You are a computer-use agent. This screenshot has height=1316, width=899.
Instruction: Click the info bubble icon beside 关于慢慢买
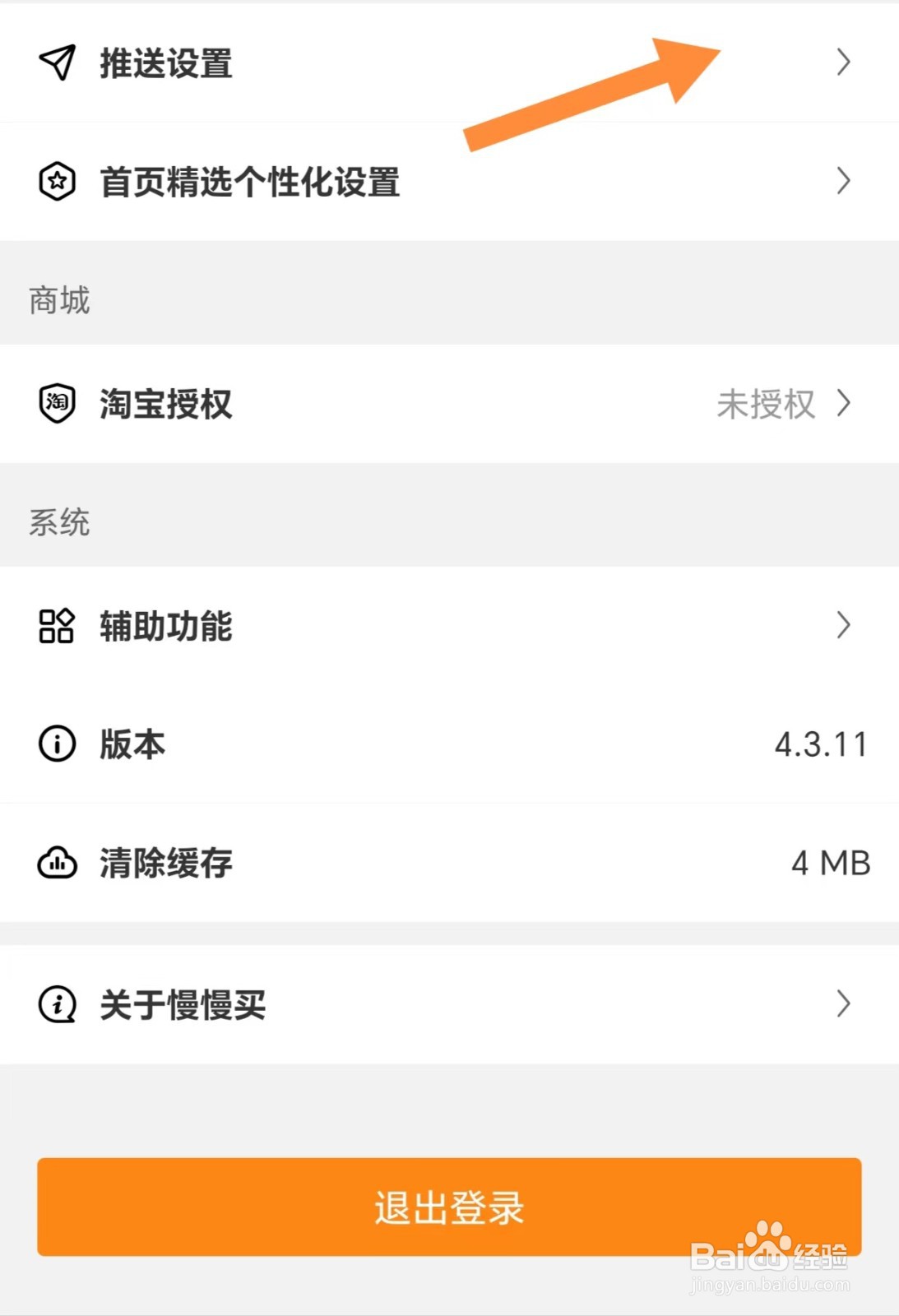tap(56, 1003)
